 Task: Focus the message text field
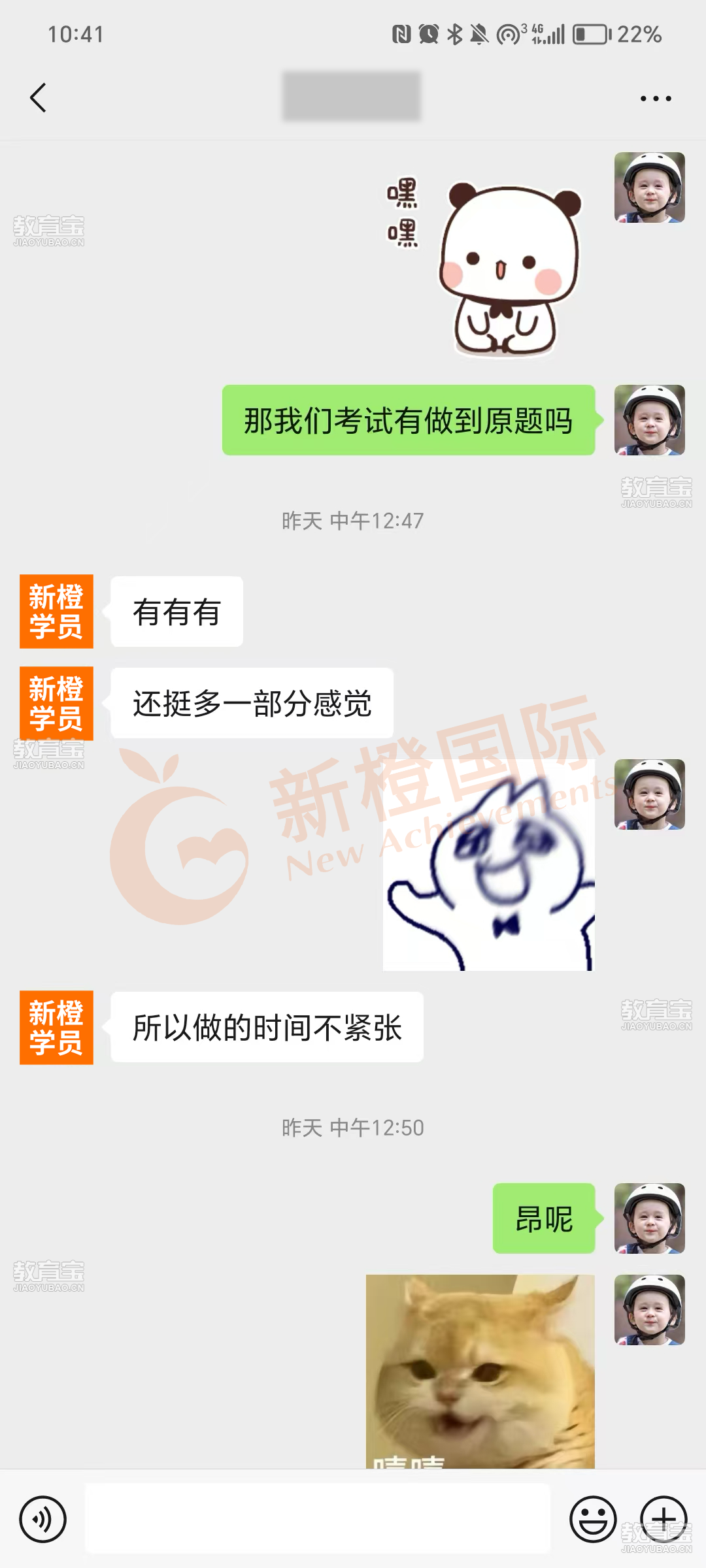[x=318, y=1519]
